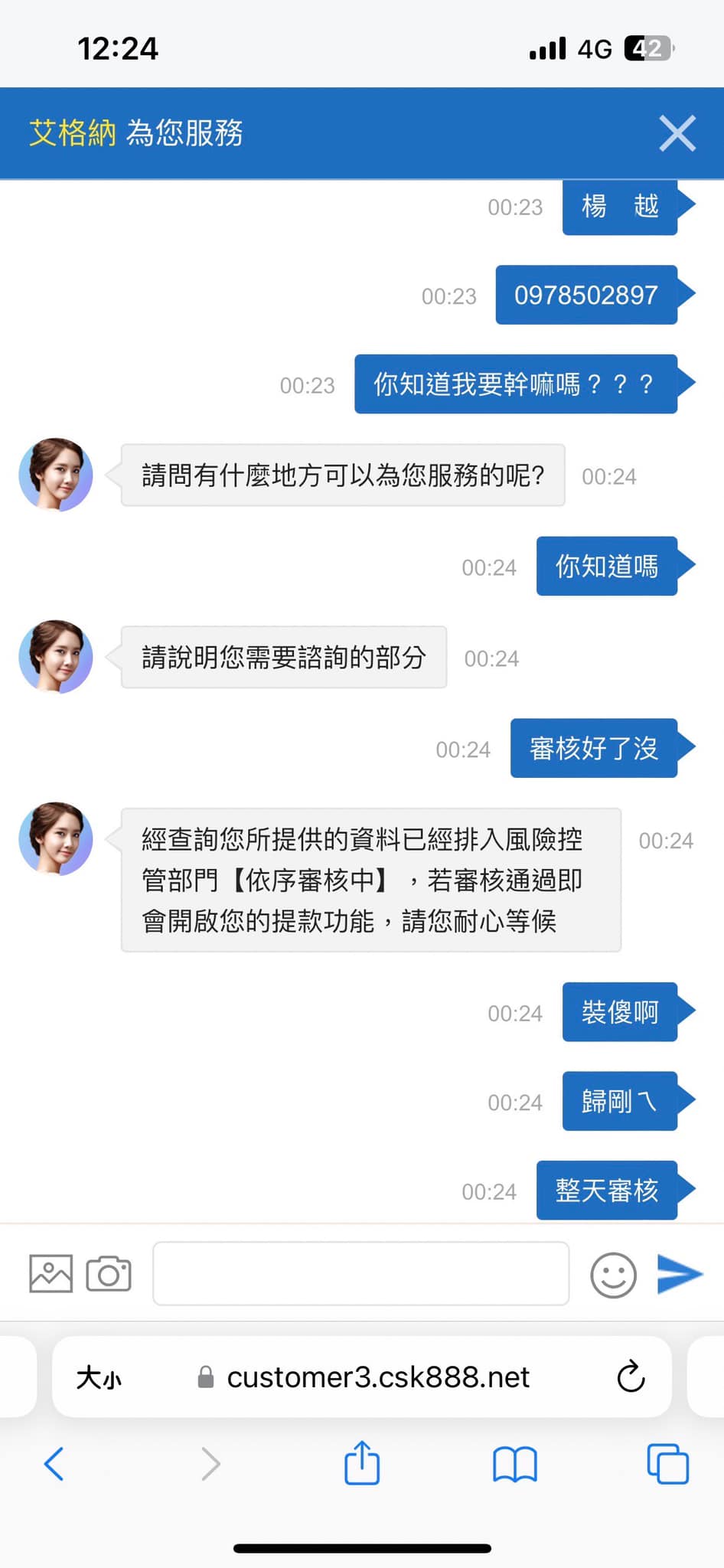Open the emoji picker

pyautogui.click(x=613, y=1275)
